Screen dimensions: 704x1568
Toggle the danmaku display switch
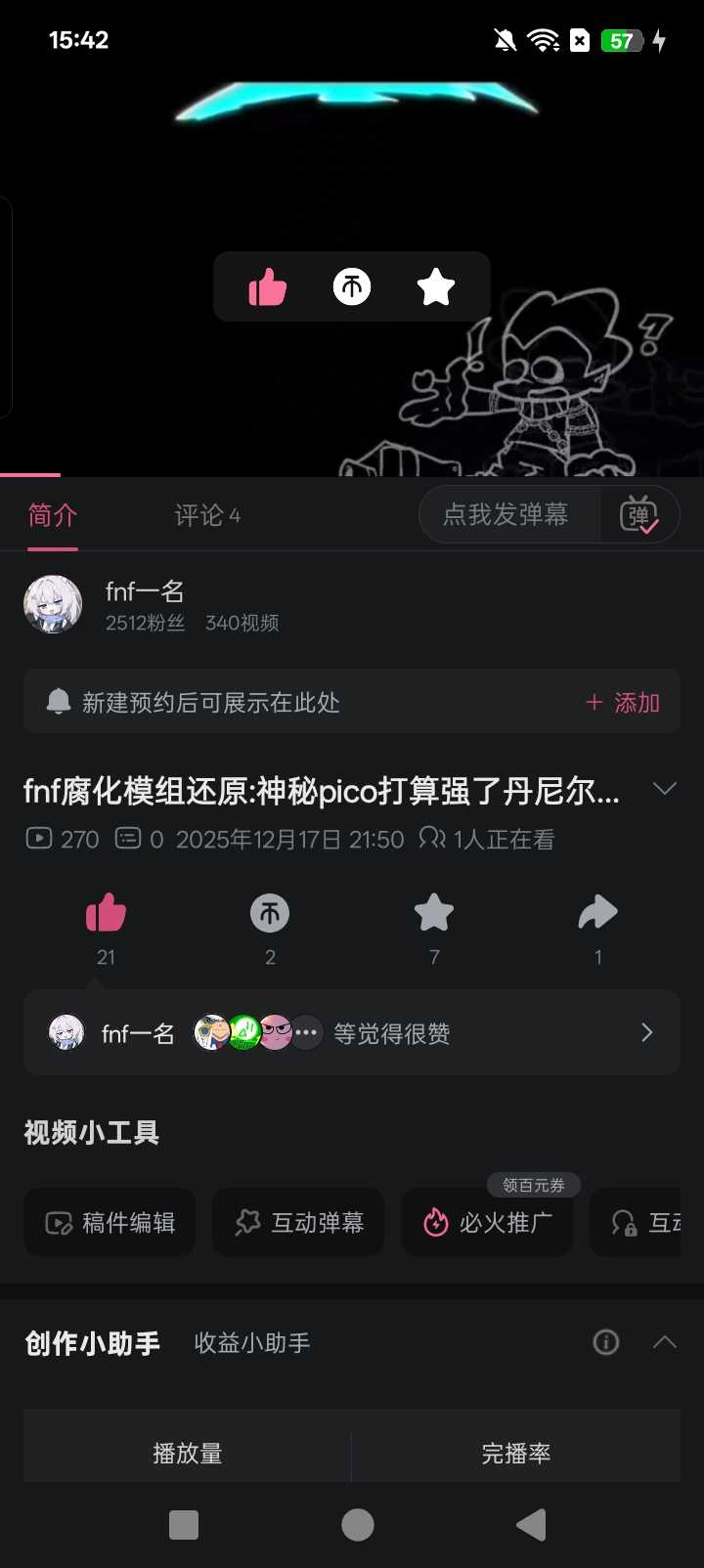point(639,514)
